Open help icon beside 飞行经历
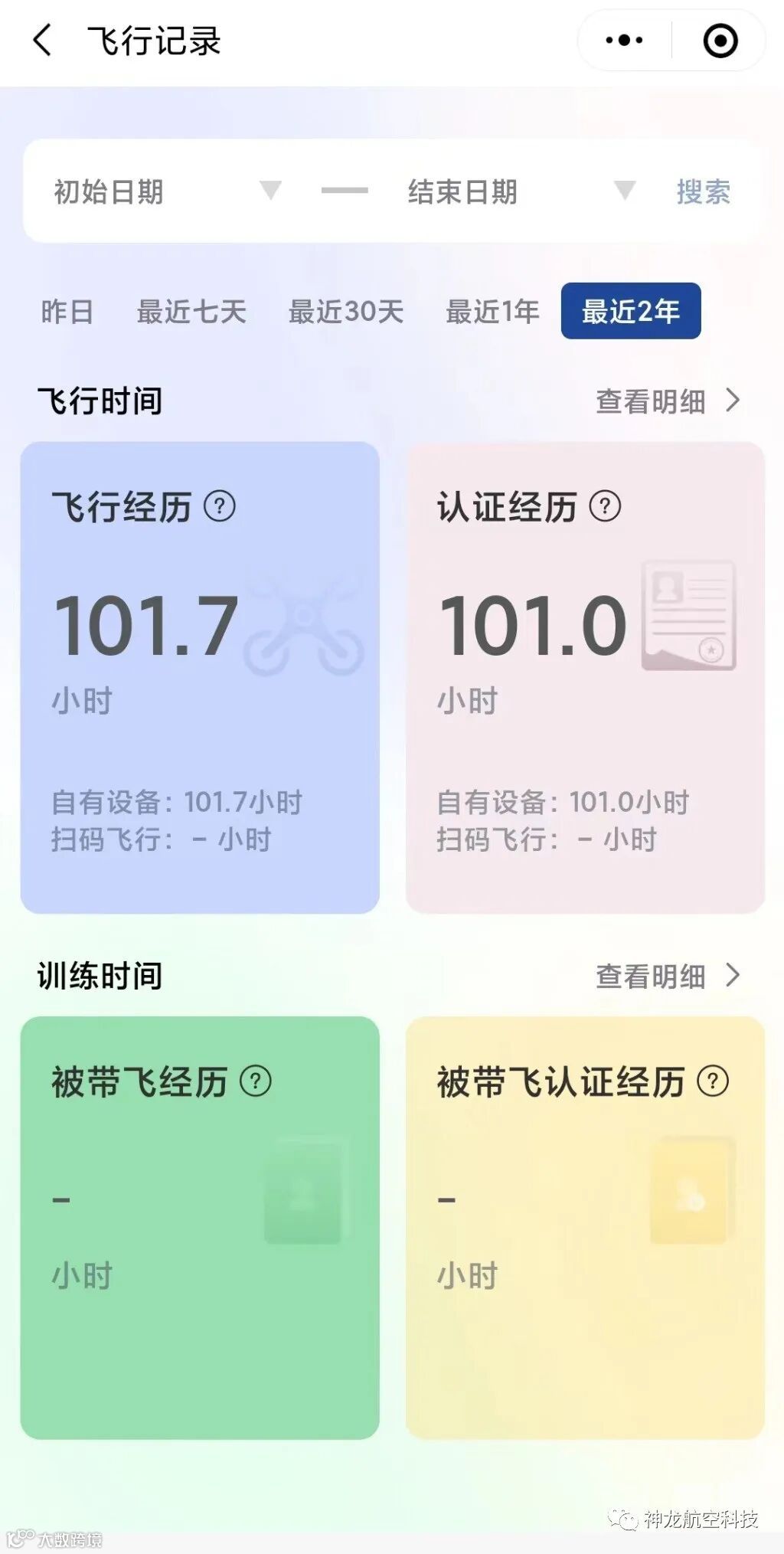 220,506
